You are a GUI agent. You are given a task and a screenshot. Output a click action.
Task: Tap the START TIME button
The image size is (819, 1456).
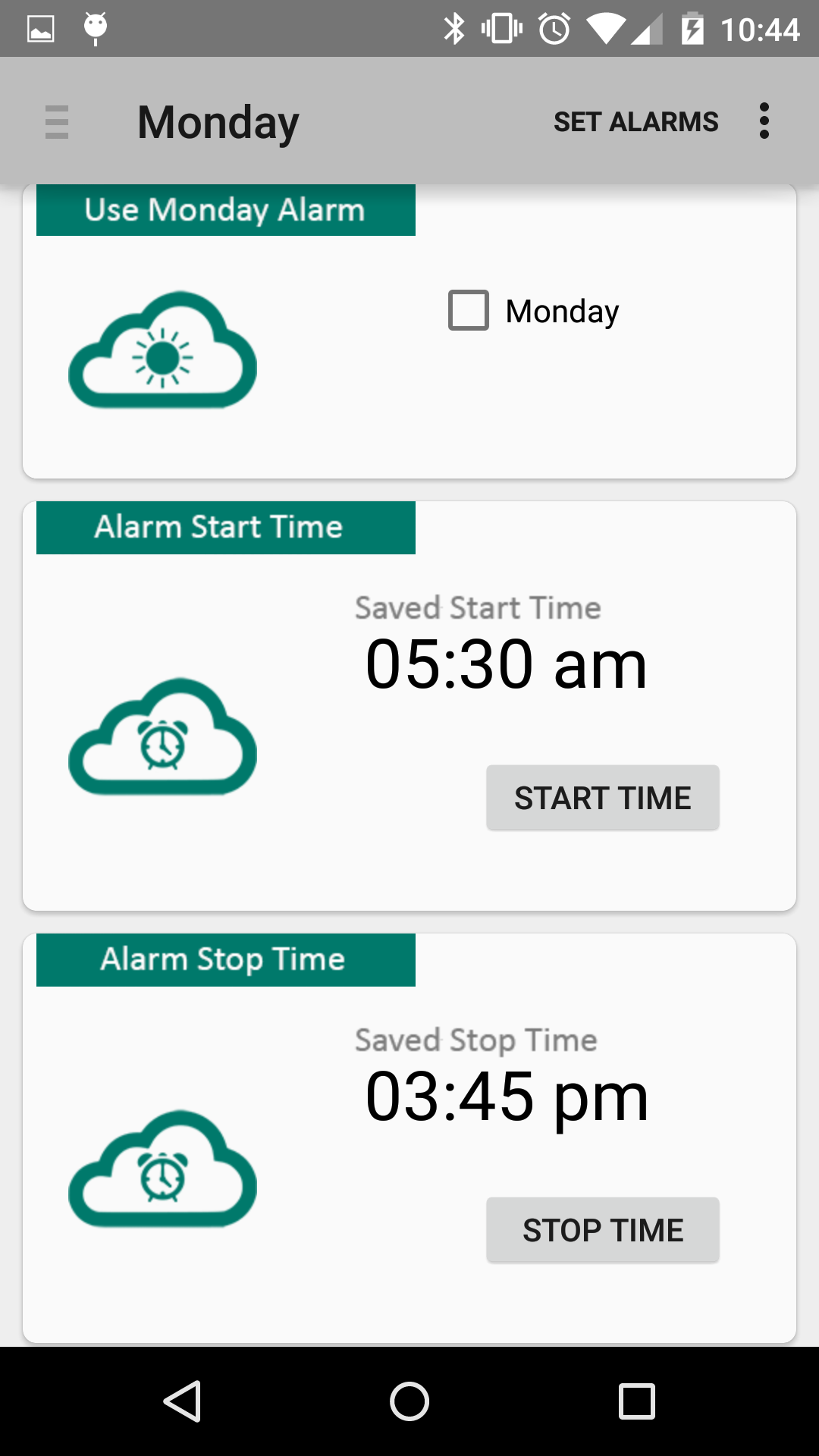603,798
